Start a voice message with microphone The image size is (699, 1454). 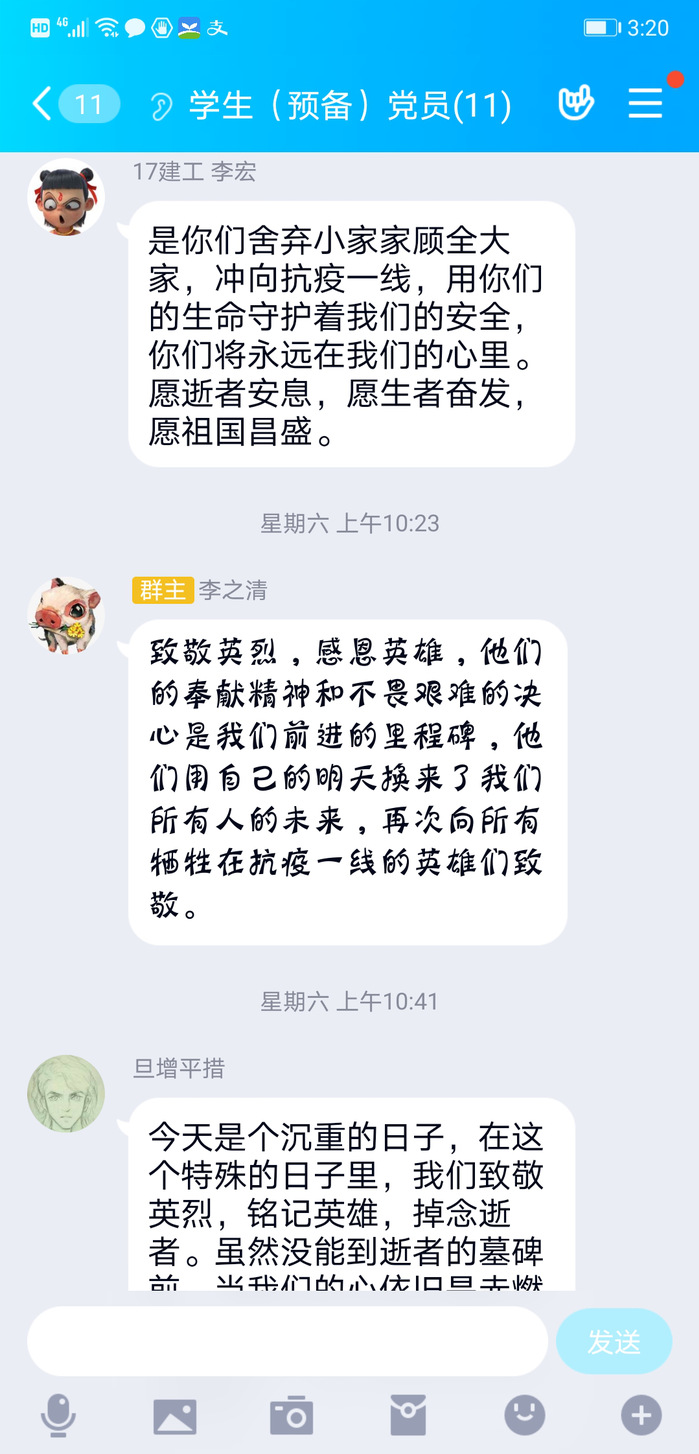[x=58, y=1416]
